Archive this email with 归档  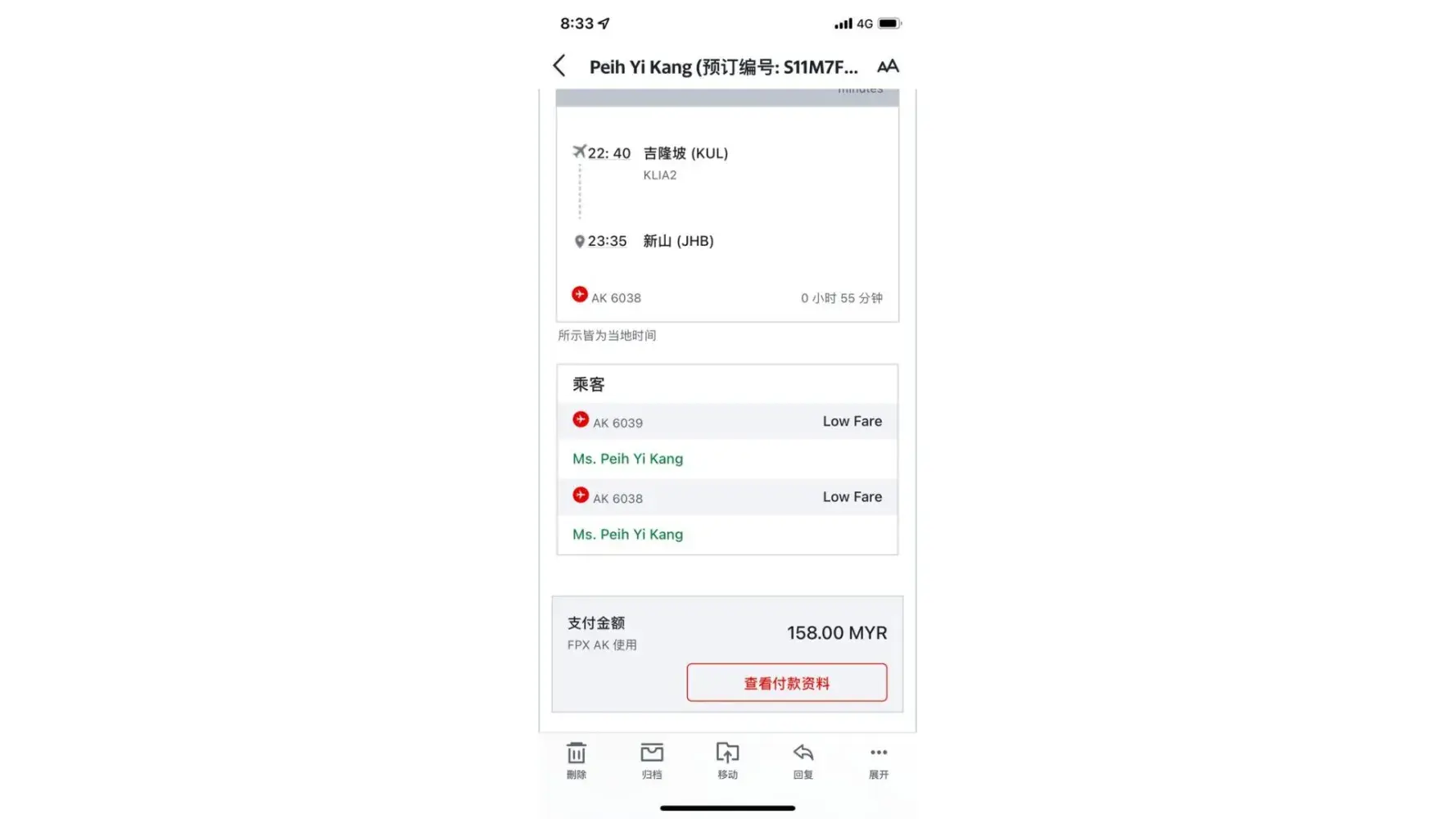(652, 759)
